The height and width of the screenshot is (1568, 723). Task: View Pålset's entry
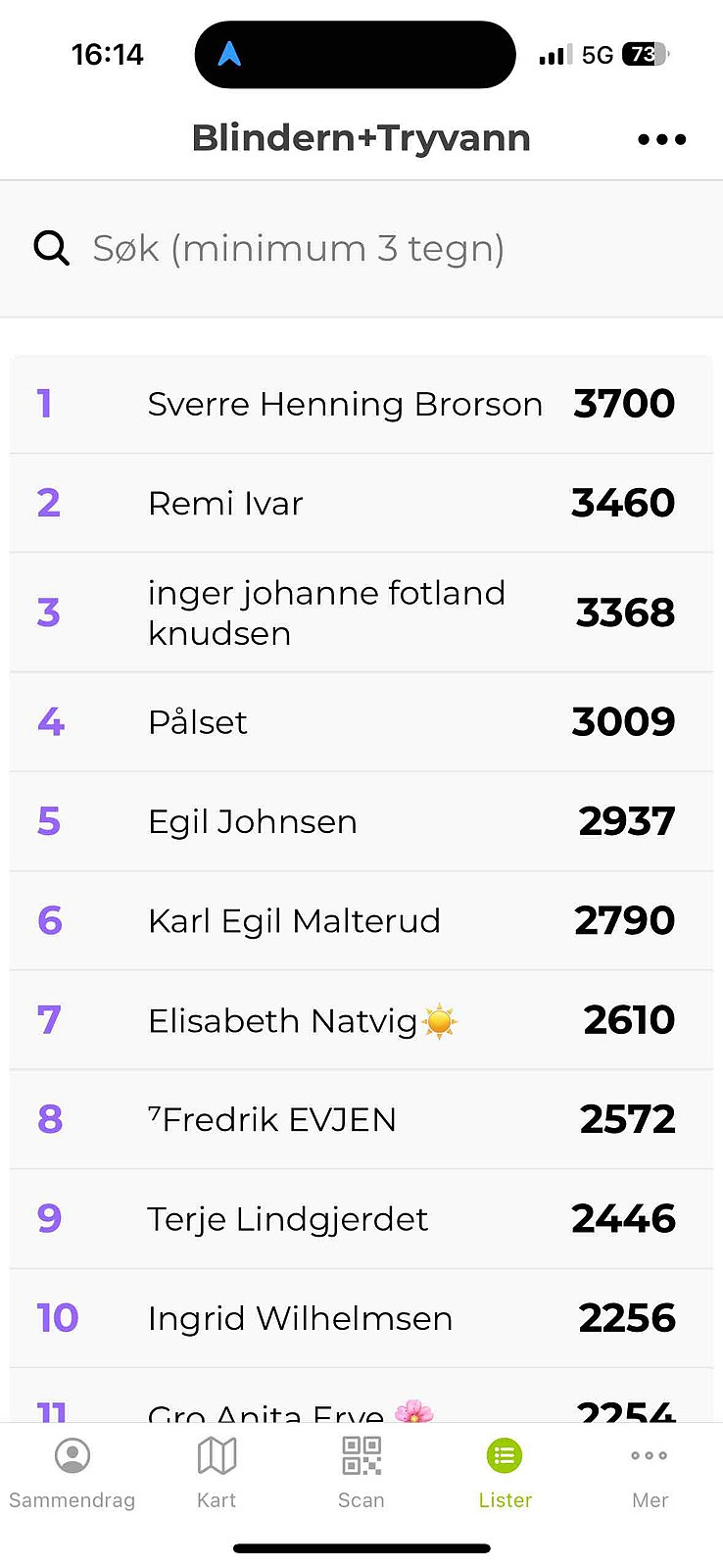pyautogui.click(x=361, y=722)
